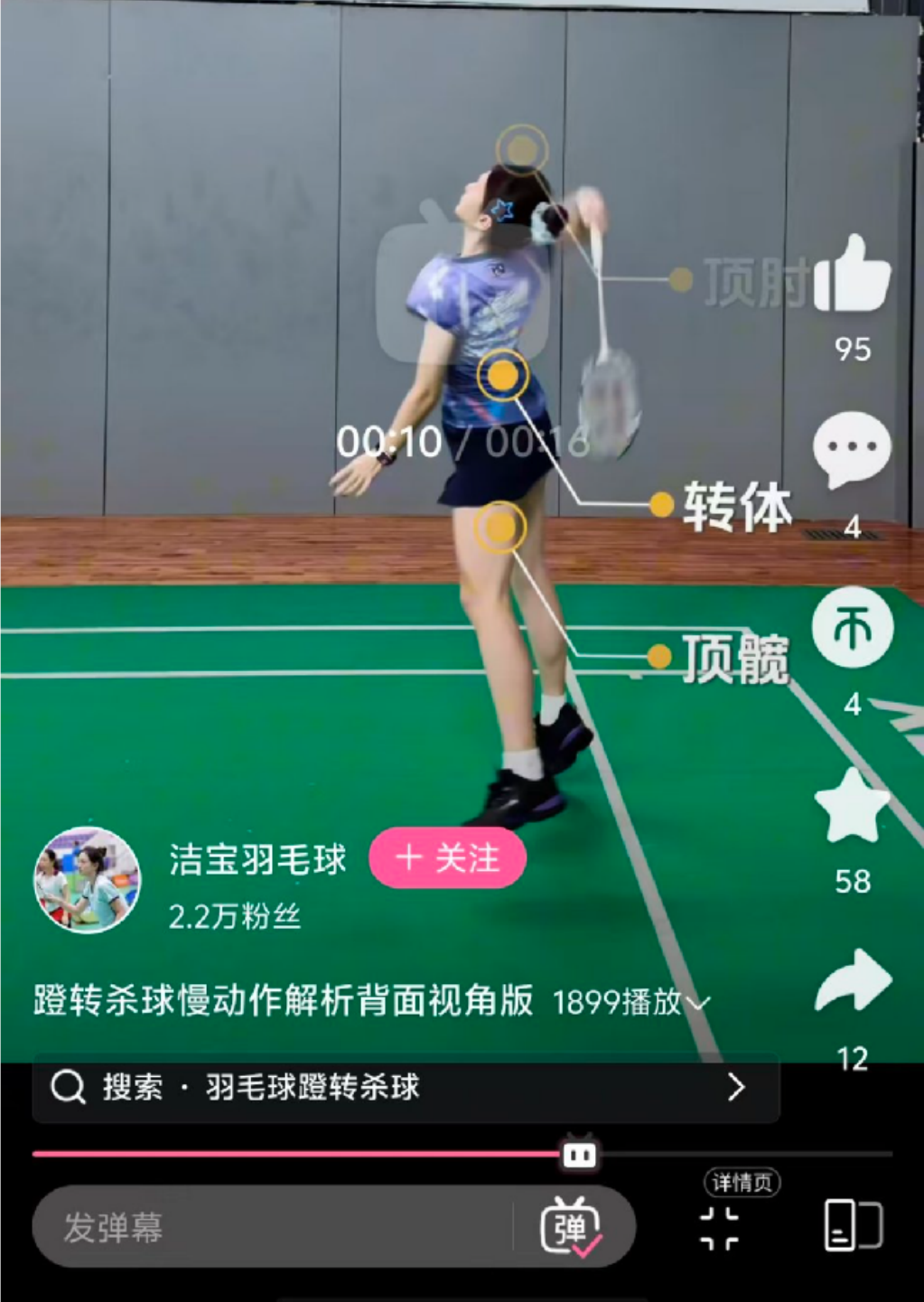Search for 羽毛球蹬转杀球
924x1302 pixels.
tap(406, 1087)
